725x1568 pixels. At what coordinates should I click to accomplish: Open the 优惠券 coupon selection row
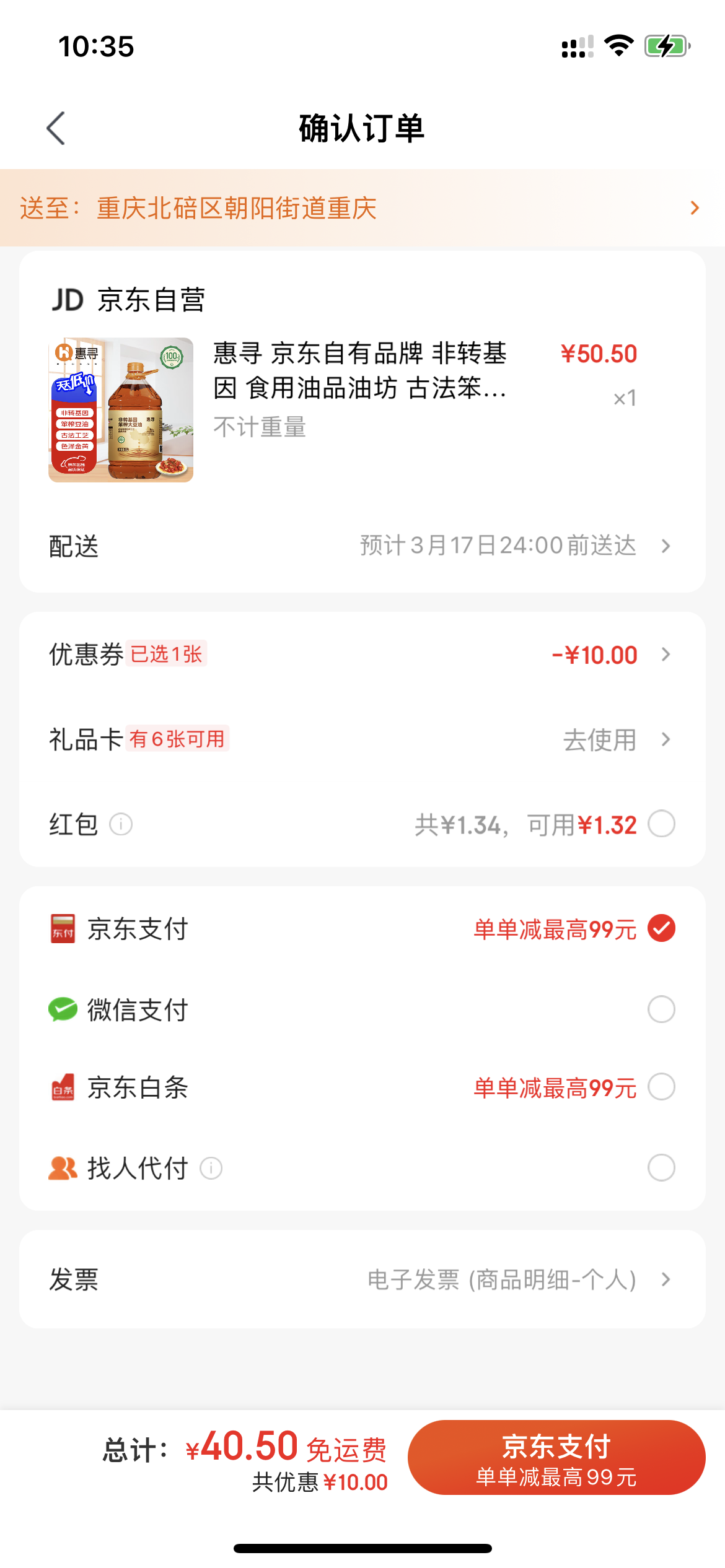(x=362, y=655)
